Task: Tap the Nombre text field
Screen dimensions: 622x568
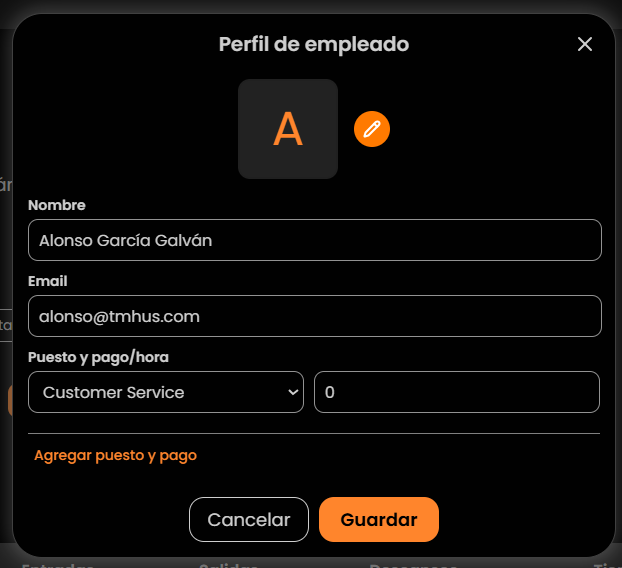Action: (314, 240)
